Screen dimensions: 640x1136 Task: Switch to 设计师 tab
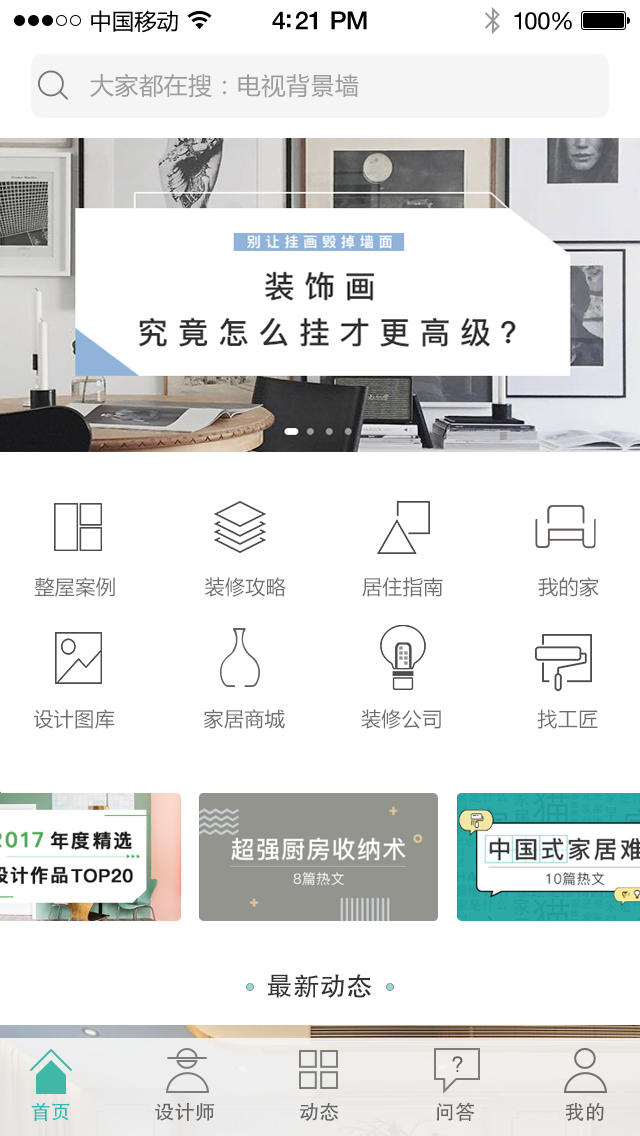tap(186, 1085)
